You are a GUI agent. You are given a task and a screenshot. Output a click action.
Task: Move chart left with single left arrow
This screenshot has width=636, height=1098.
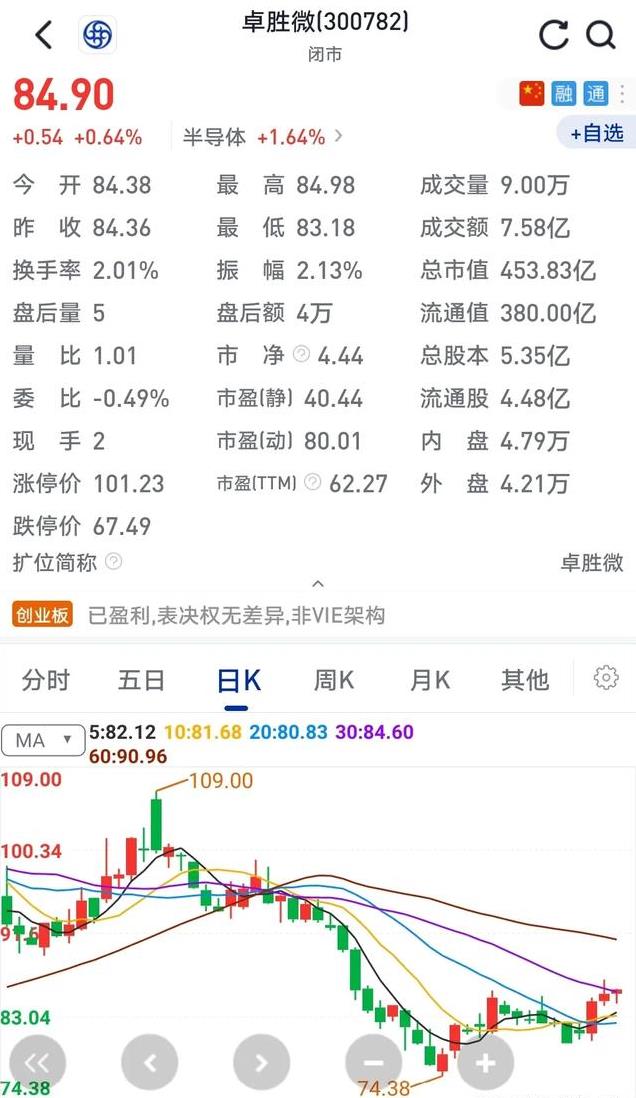150,1063
